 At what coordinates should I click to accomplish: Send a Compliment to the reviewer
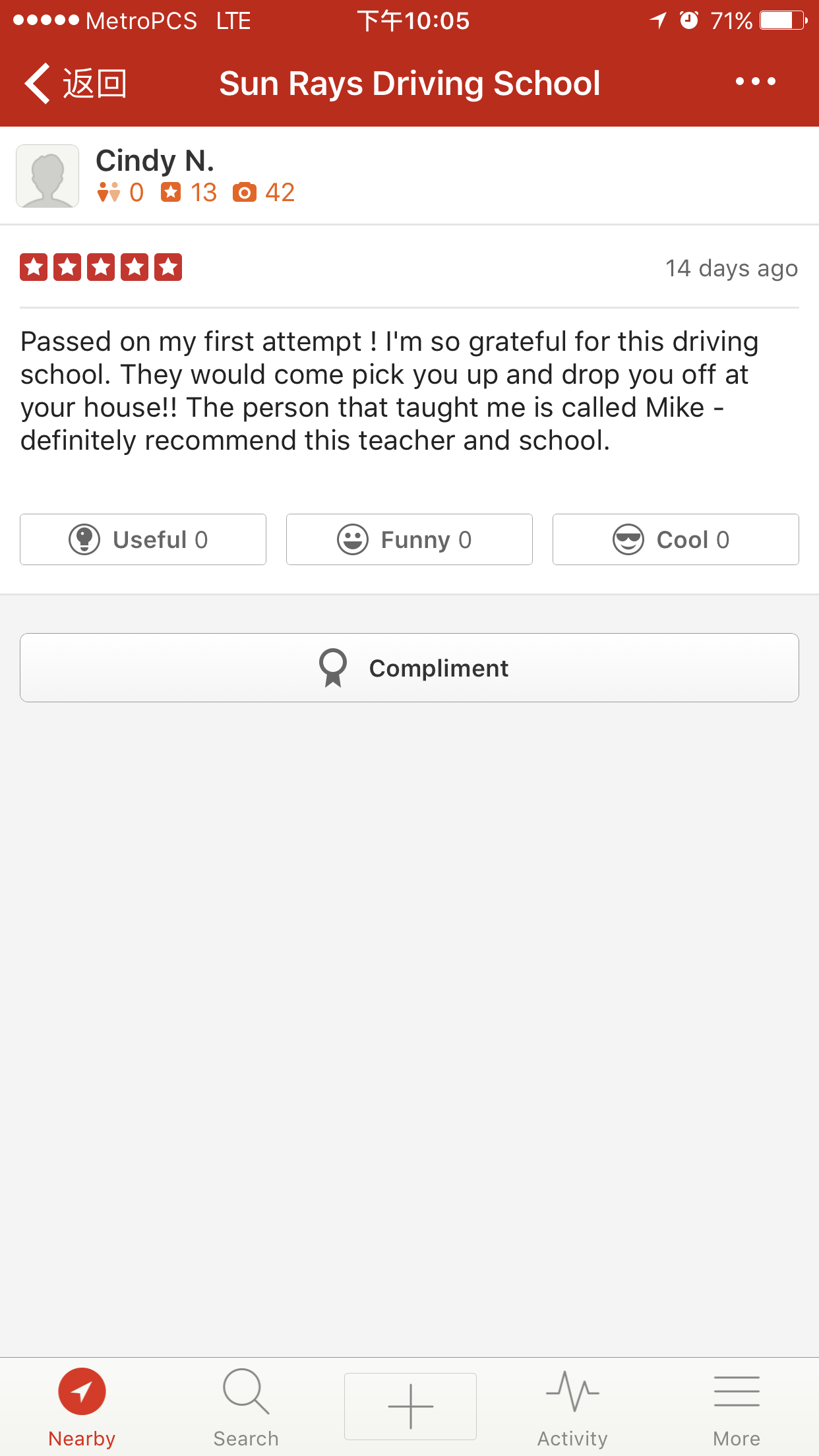pos(409,668)
